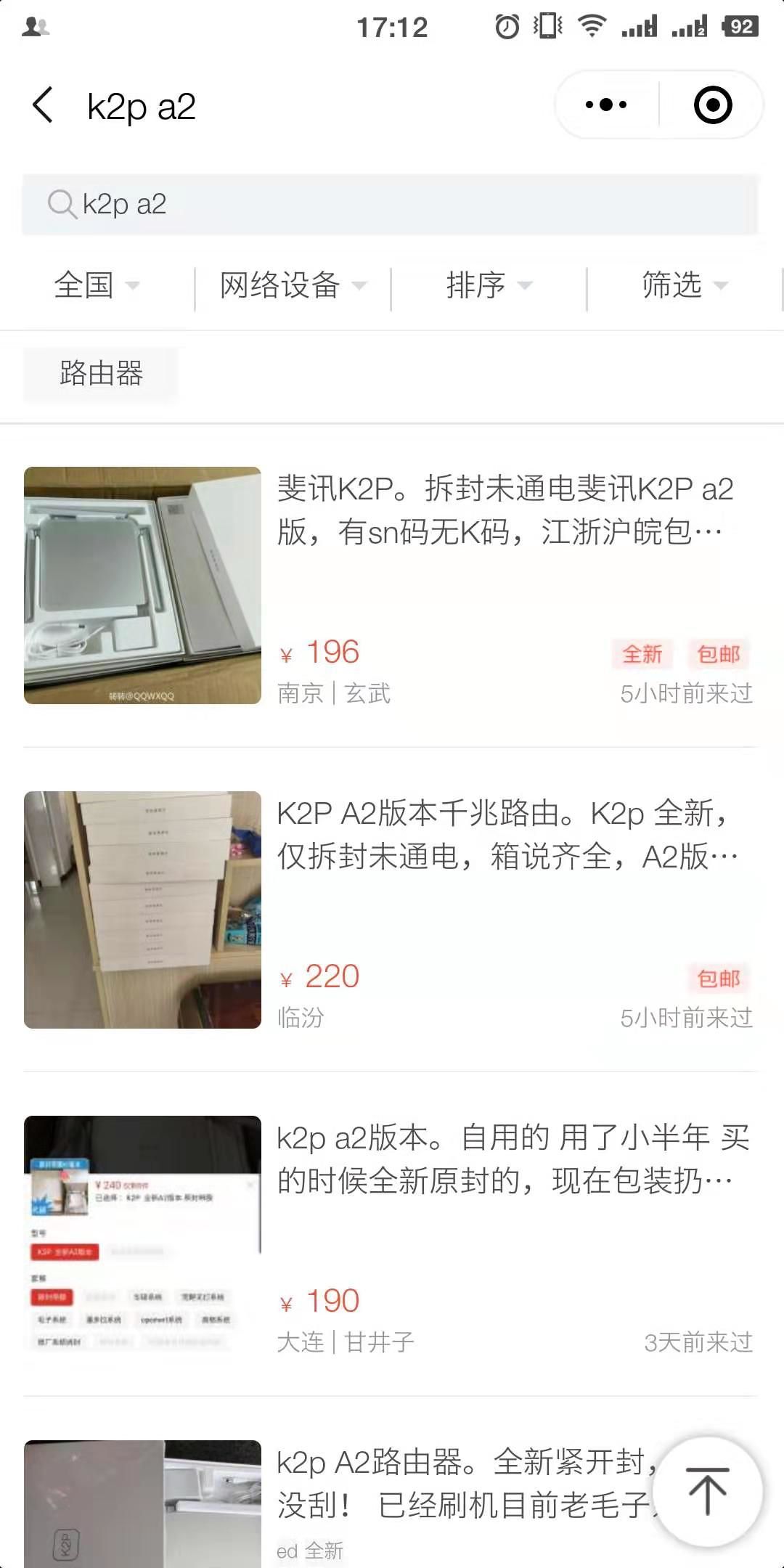
Task: Close the mini program with target icon
Action: click(712, 105)
